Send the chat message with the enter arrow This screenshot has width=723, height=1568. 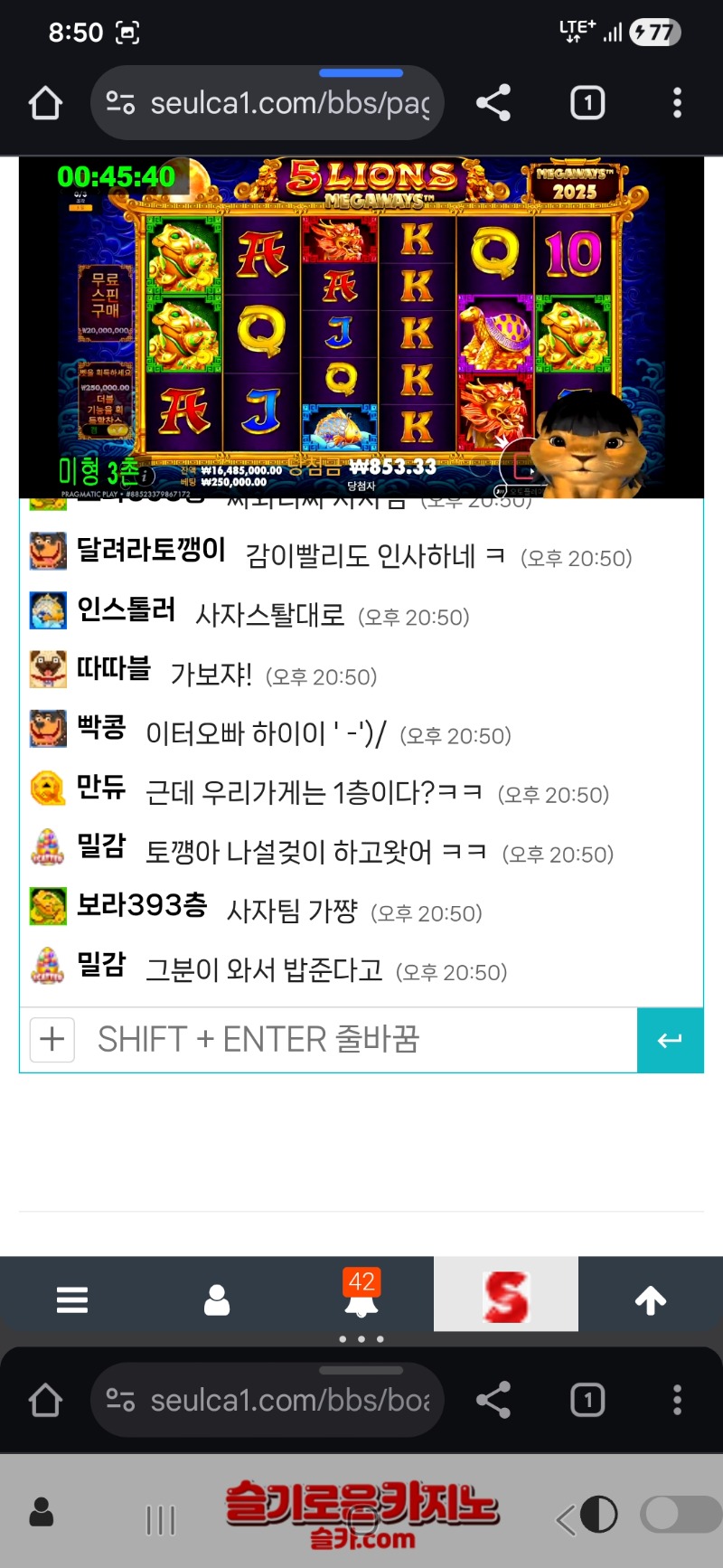670,1040
